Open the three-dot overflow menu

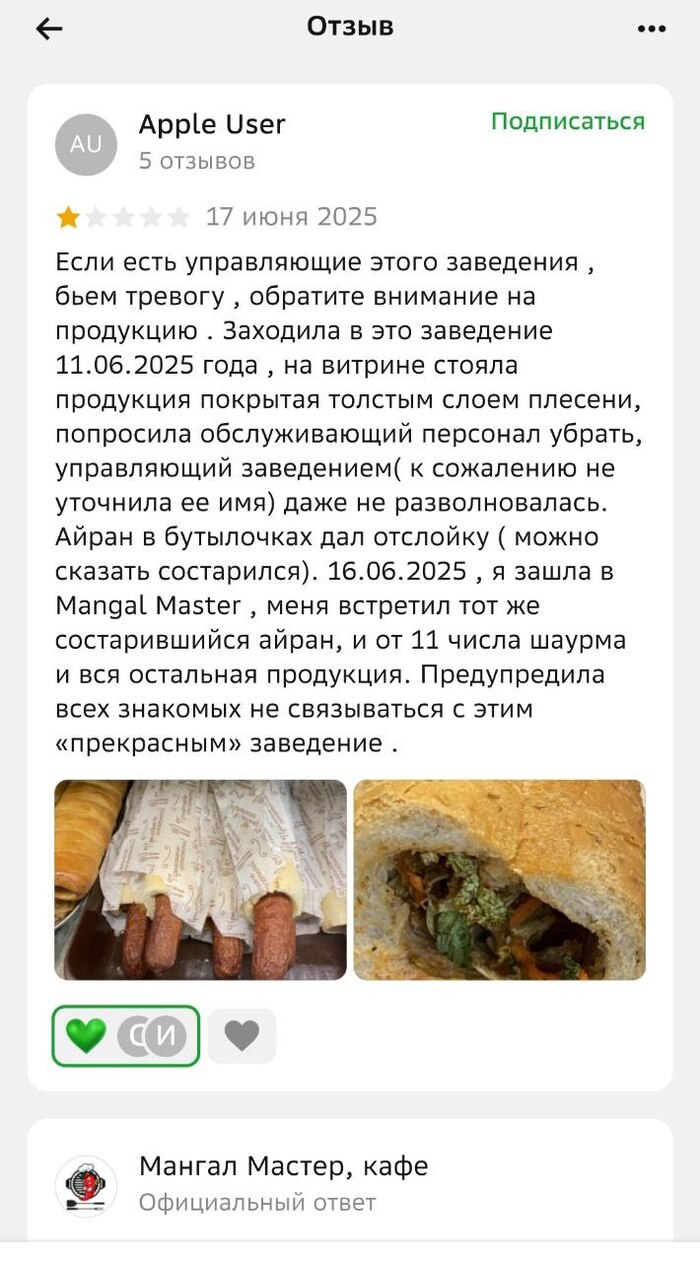(651, 29)
